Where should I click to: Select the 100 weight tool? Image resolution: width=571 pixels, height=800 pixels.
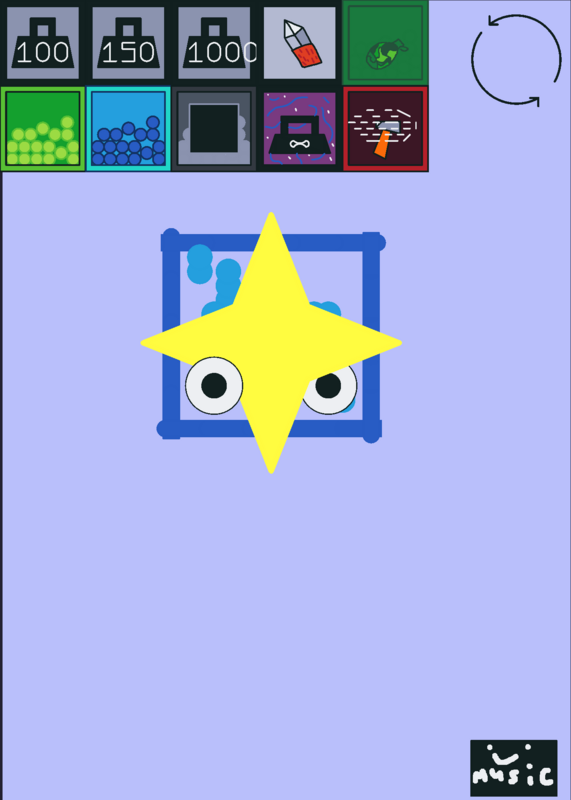coord(43,43)
